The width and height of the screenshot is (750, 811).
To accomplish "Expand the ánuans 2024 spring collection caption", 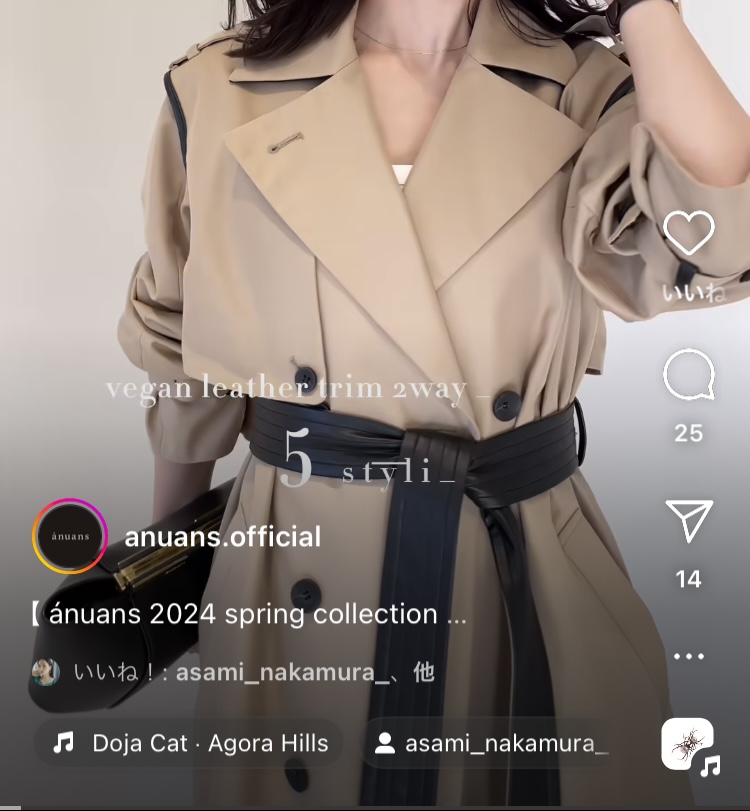I will pyautogui.click(x=245, y=613).
